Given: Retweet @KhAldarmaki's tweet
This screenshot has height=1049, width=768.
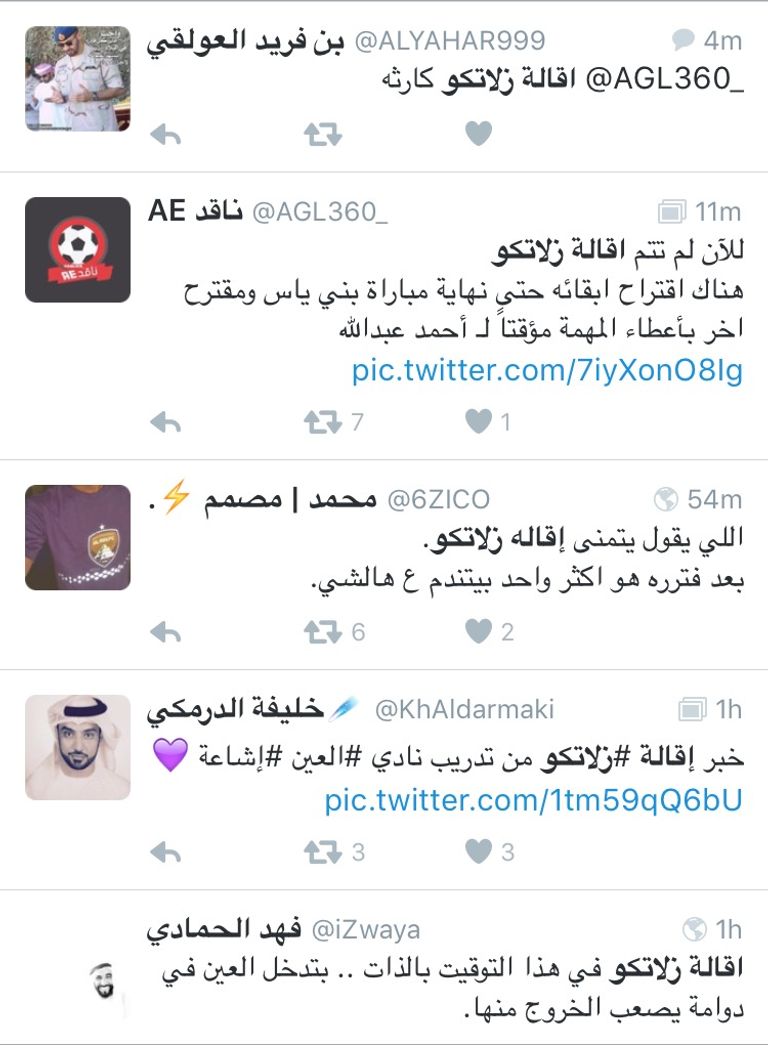Looking at the screenshot, I should click(x=322, y=851).
